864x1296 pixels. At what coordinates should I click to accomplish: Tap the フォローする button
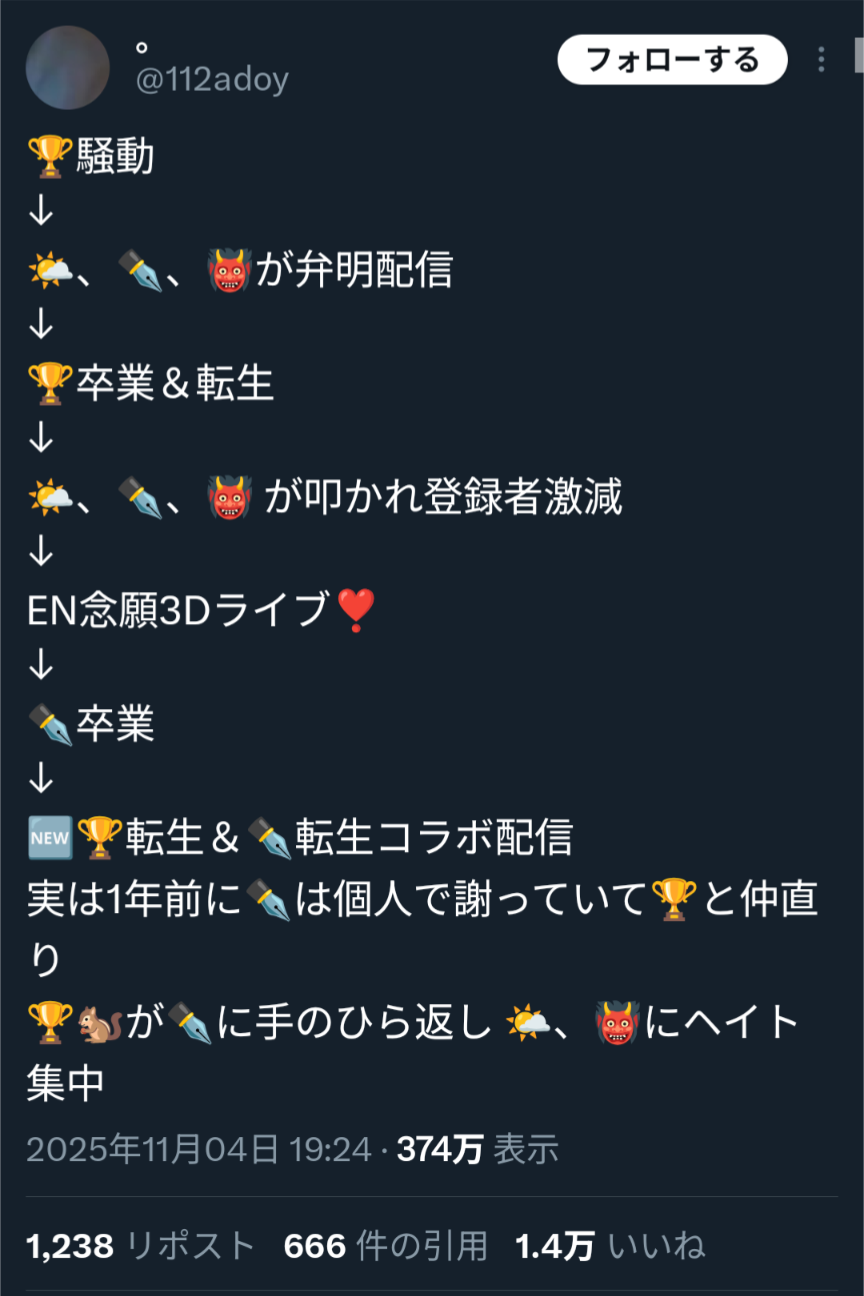tap(672, 60)
